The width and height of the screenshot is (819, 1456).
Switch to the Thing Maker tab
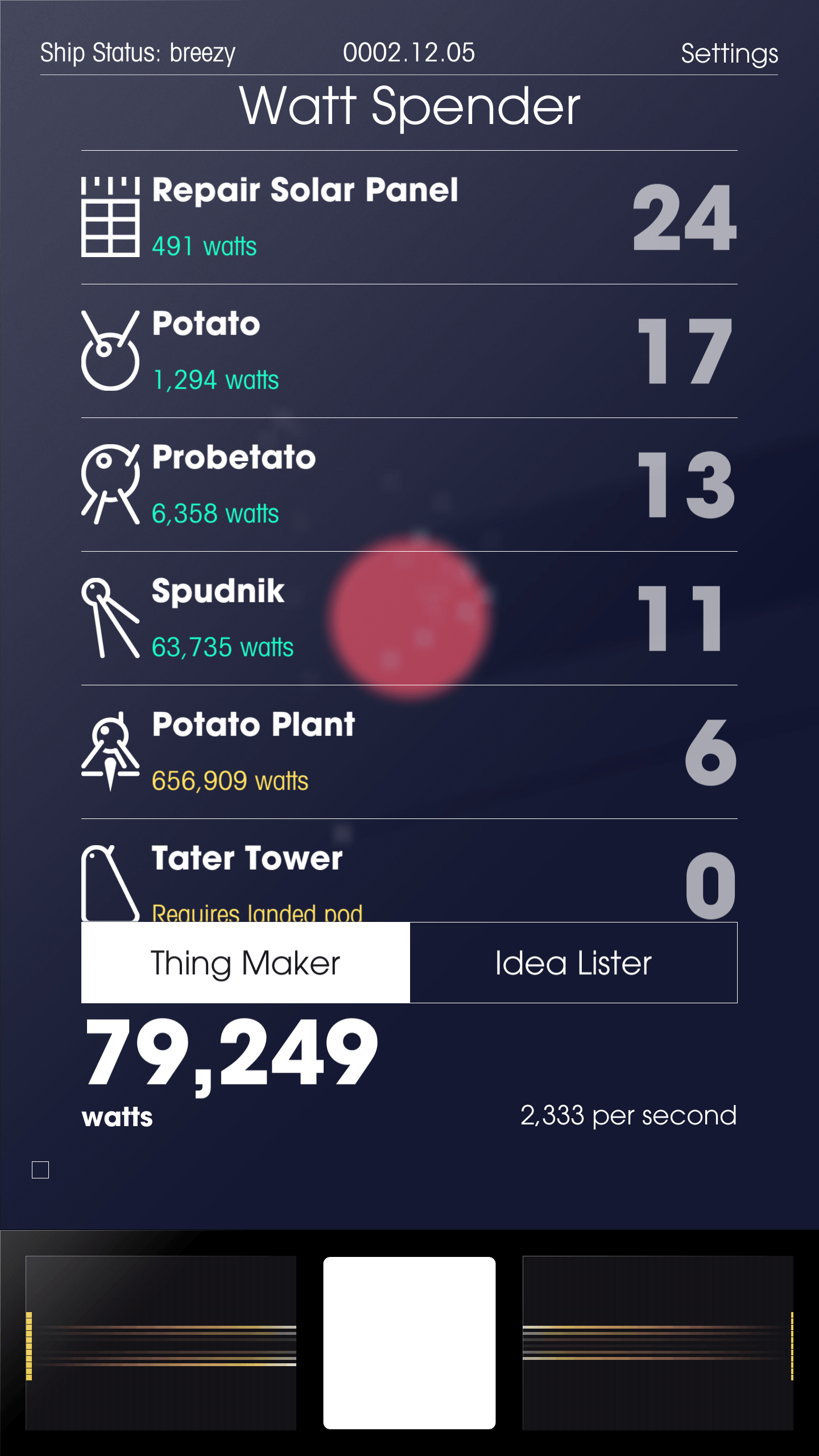point(245,962)
